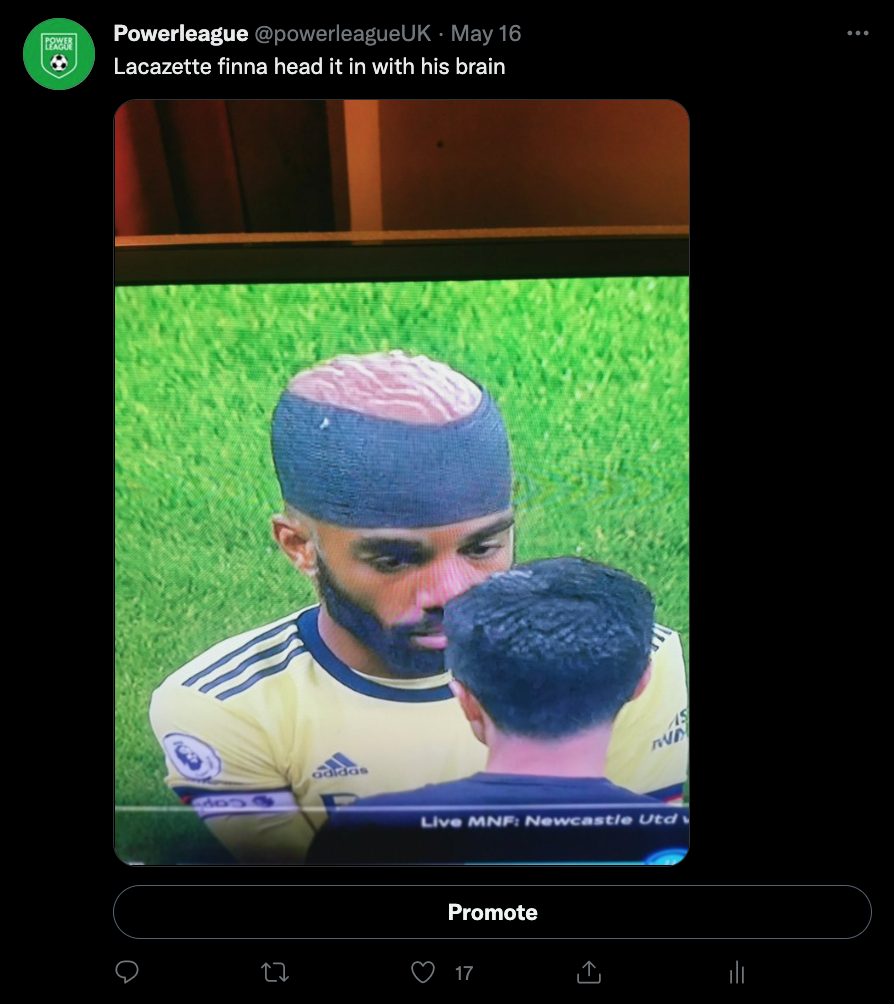Promote this tweet
The height and width of the screenshot is (1004, 894).
pyautogui.click(x=492, y=912)
